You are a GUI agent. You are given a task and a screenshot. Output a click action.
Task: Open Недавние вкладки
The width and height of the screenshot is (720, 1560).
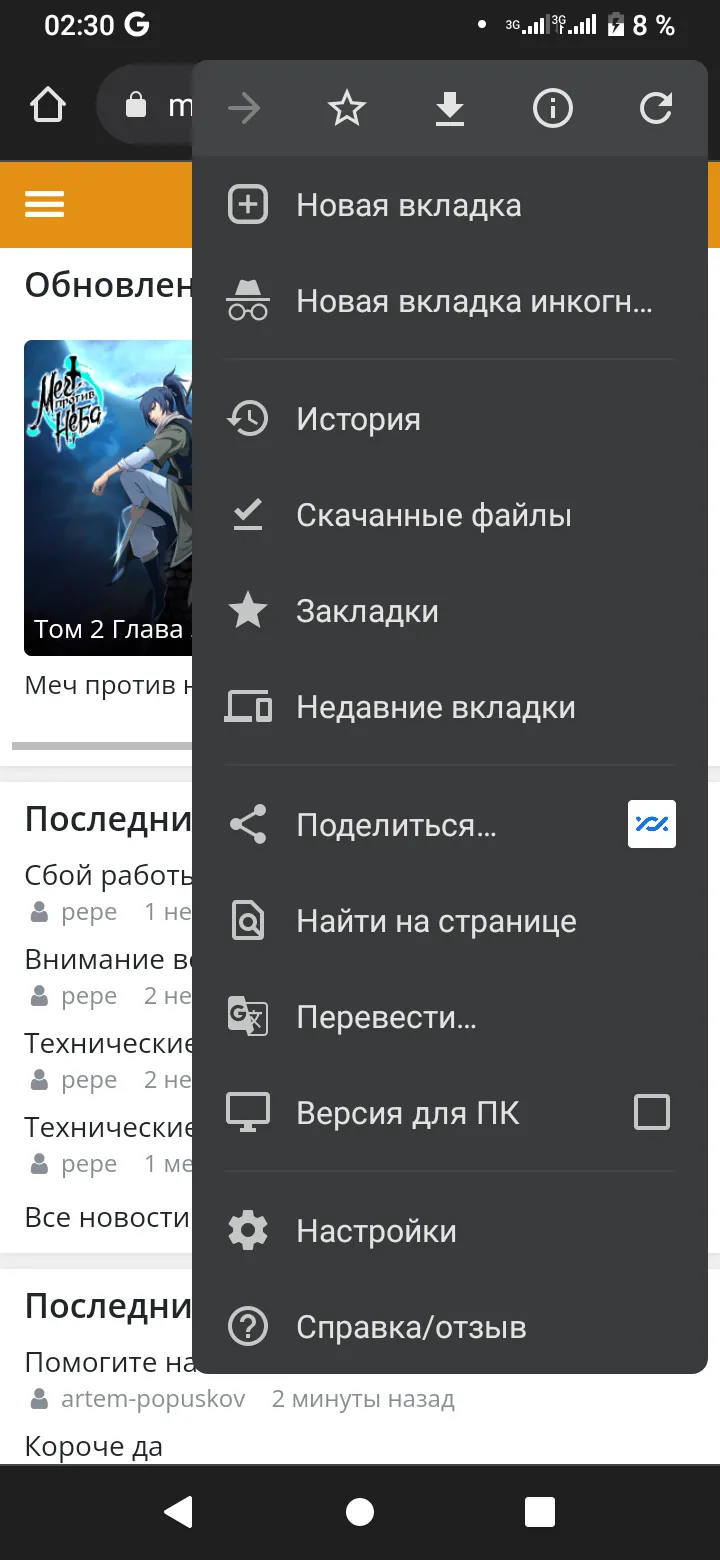[x=450, y=707]
